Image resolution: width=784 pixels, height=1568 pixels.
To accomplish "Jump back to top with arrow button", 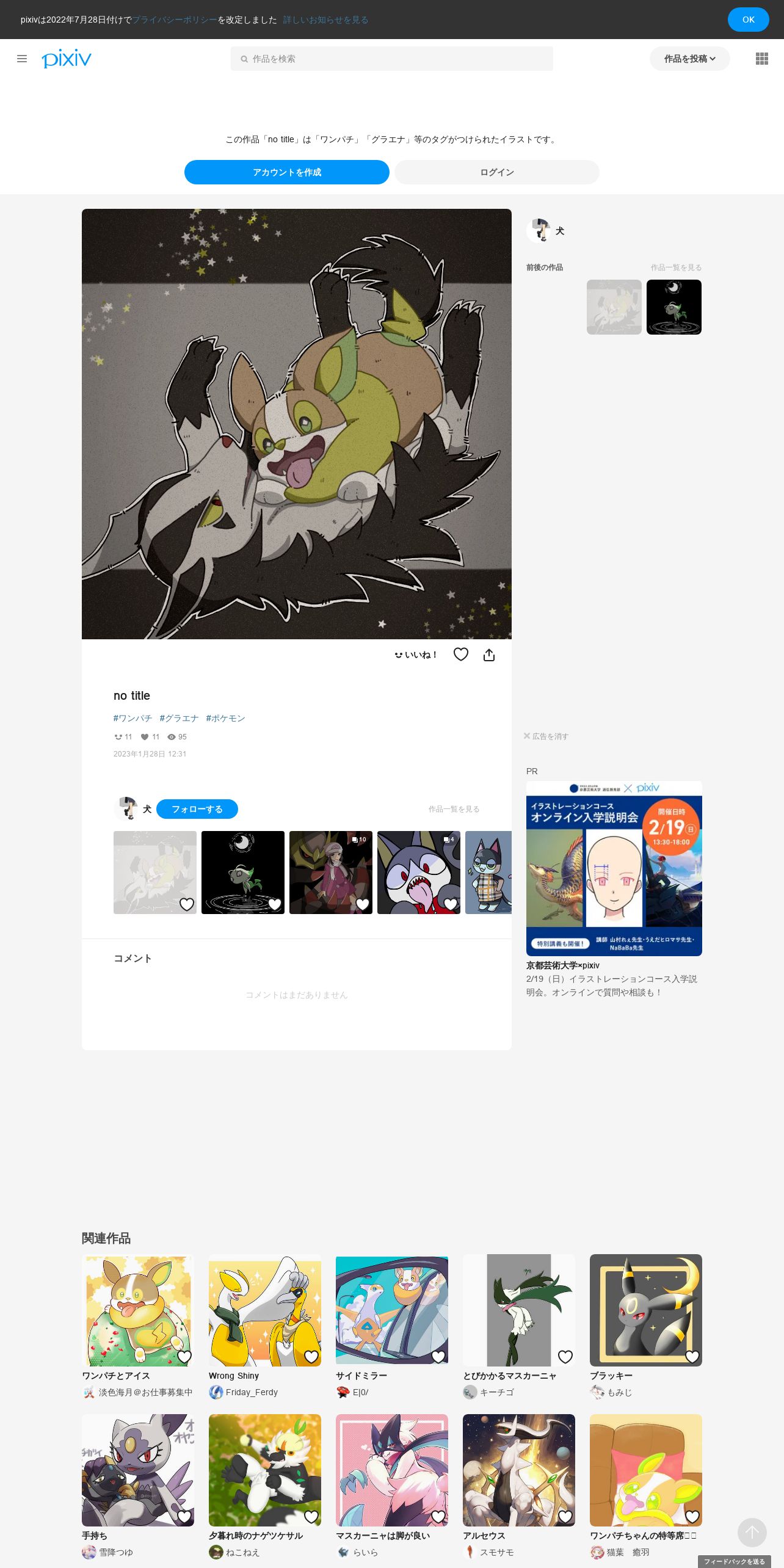I will [x=752, y=1533].
